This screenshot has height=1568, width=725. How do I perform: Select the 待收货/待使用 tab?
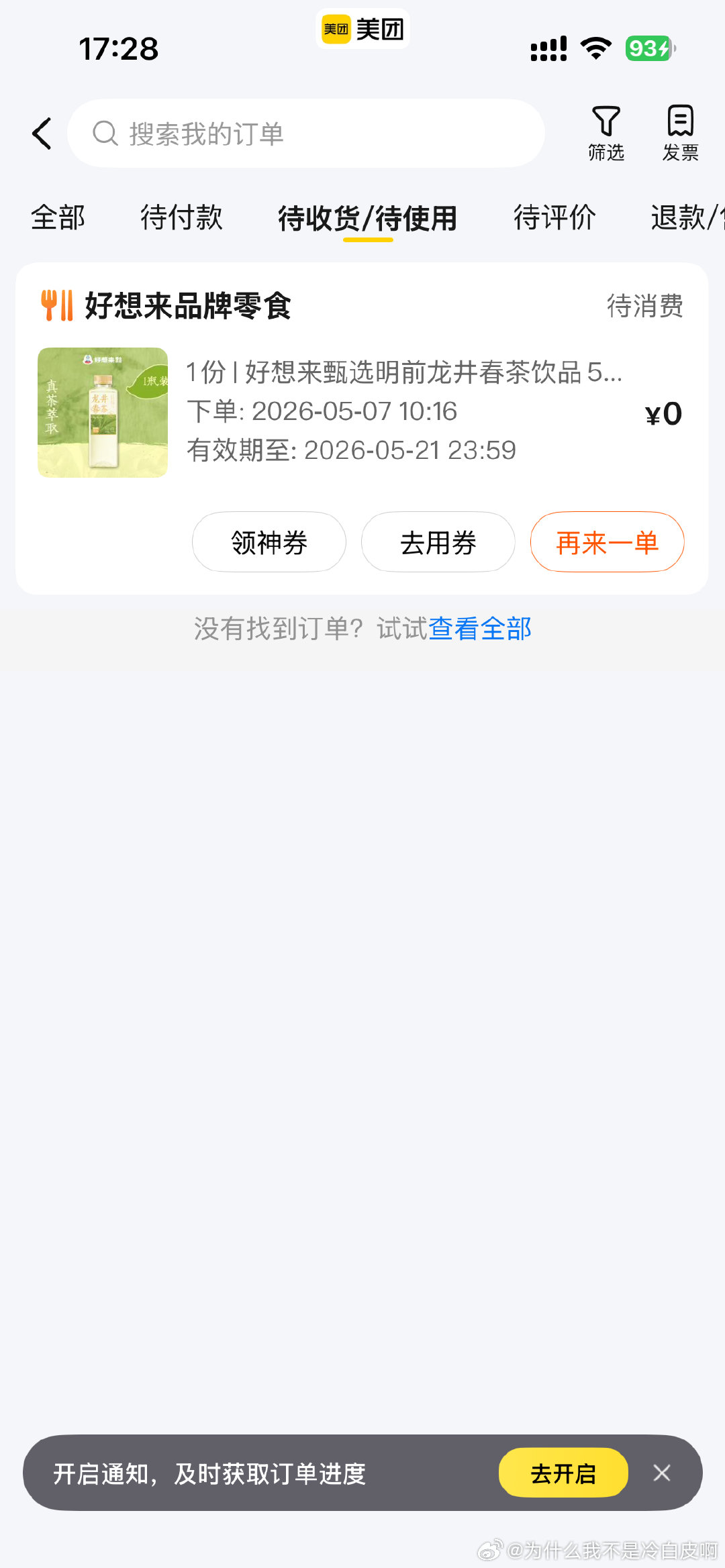coord(368,219)
